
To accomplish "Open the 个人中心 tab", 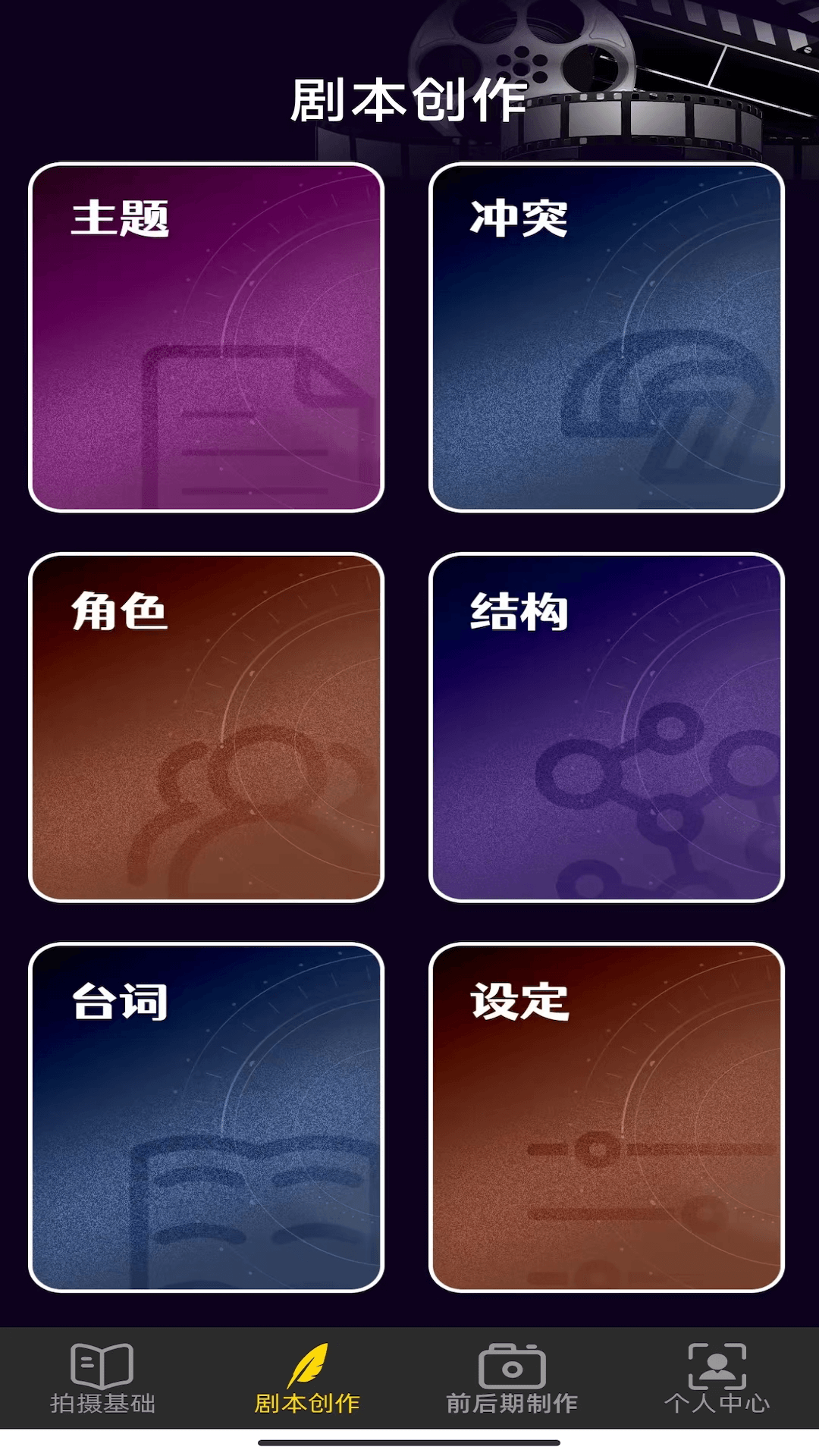I will pos(717,1379).
